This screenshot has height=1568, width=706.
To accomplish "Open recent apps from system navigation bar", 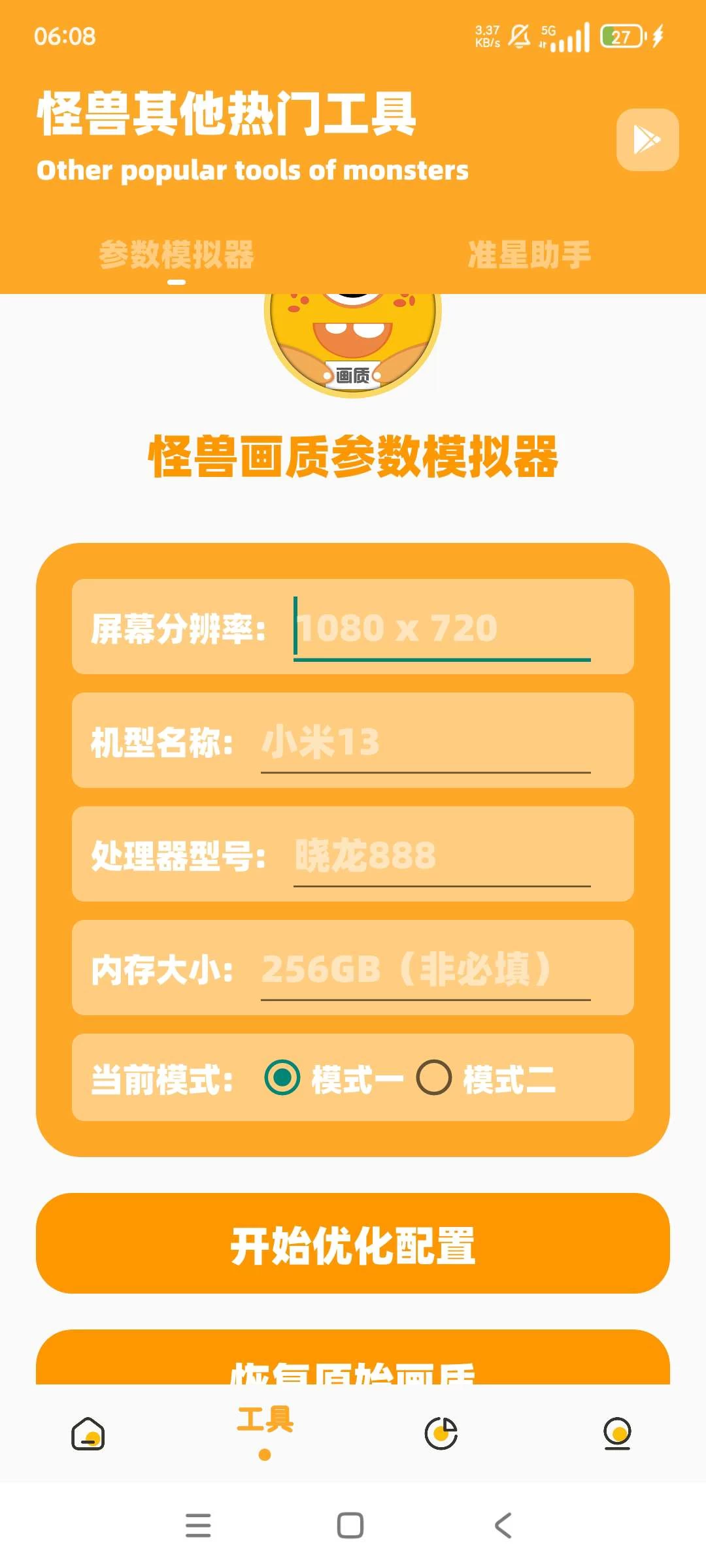I will click(x=198, y=1526).
